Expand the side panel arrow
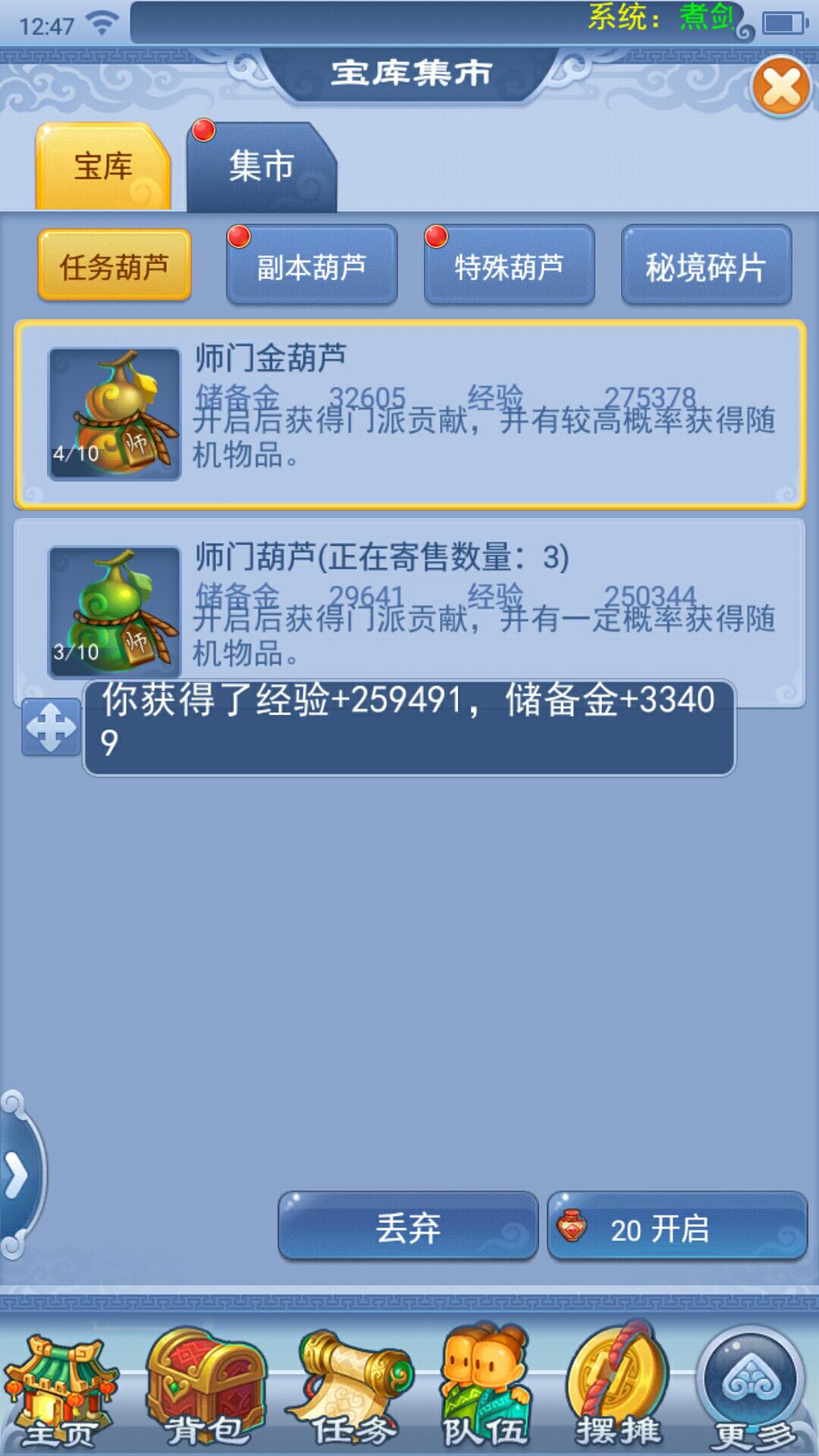Image resolution: width=819 pixels, height=1456 pixels. 17,1175
